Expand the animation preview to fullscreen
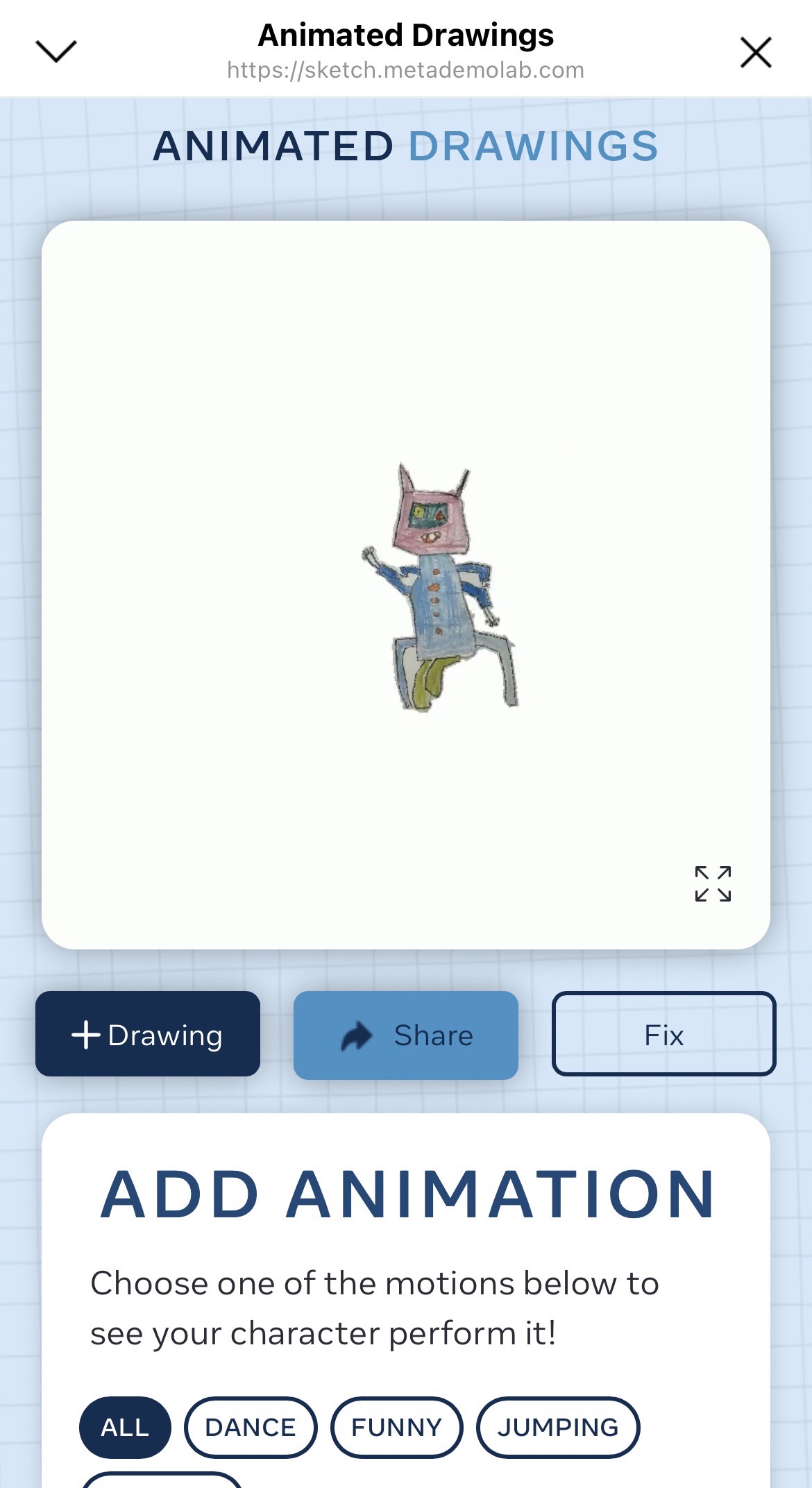812x1488 pixels. (713, 883)
